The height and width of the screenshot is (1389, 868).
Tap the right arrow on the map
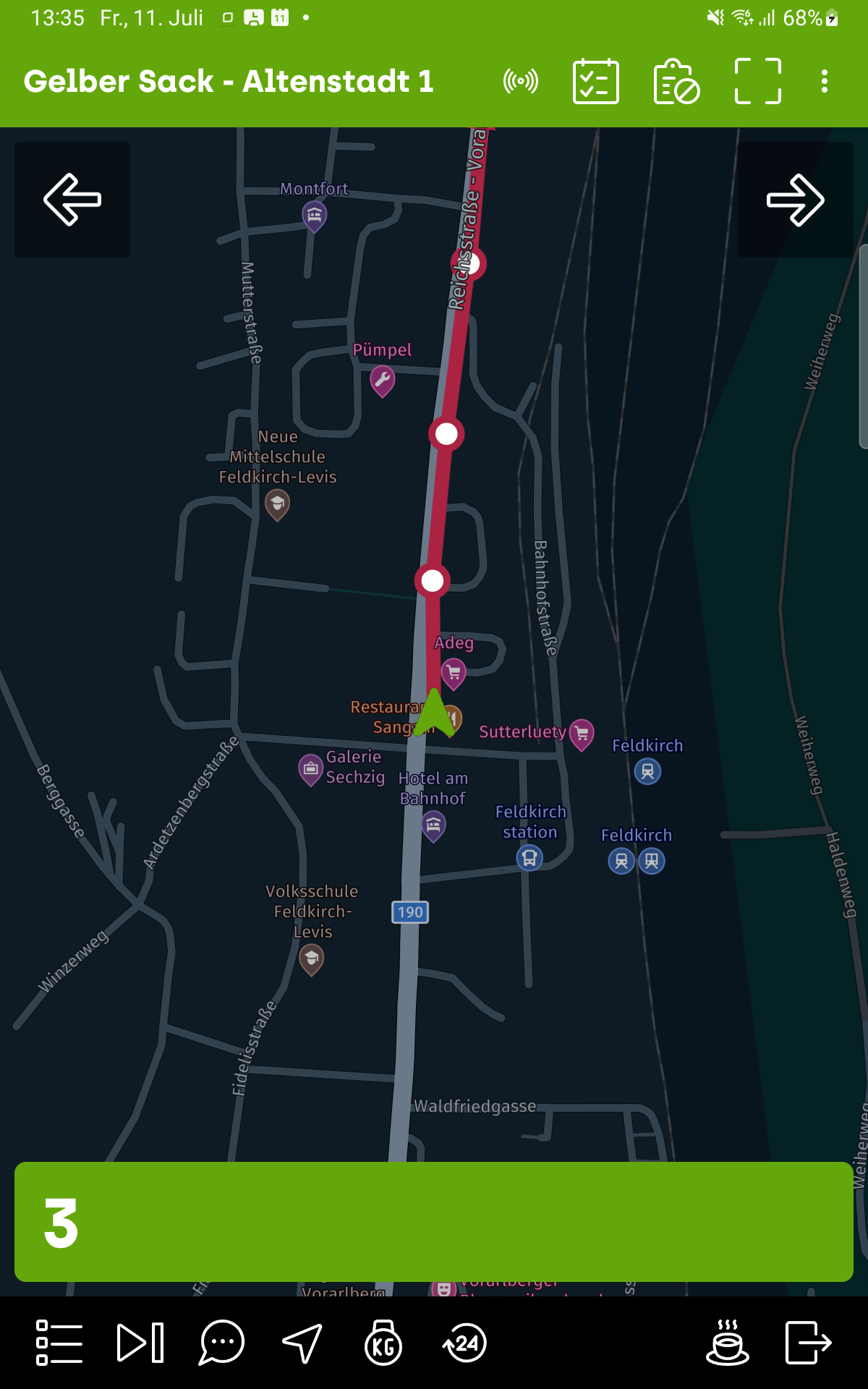coord(796,200)
